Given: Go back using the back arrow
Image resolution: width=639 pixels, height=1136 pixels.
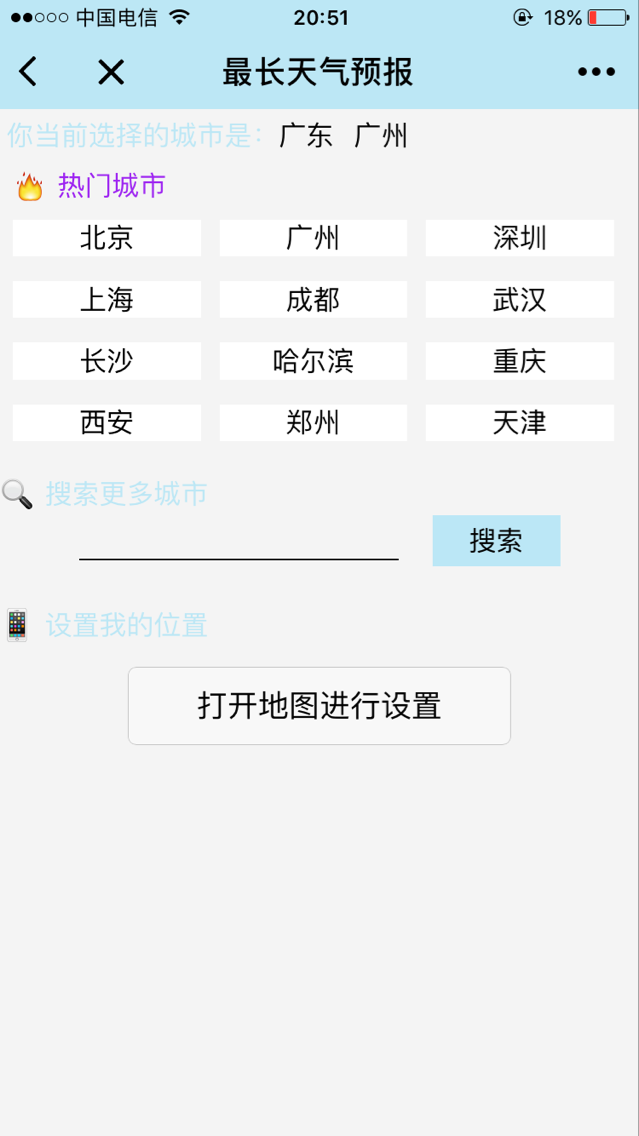Looking at the screenshot, I should (28, 72).
